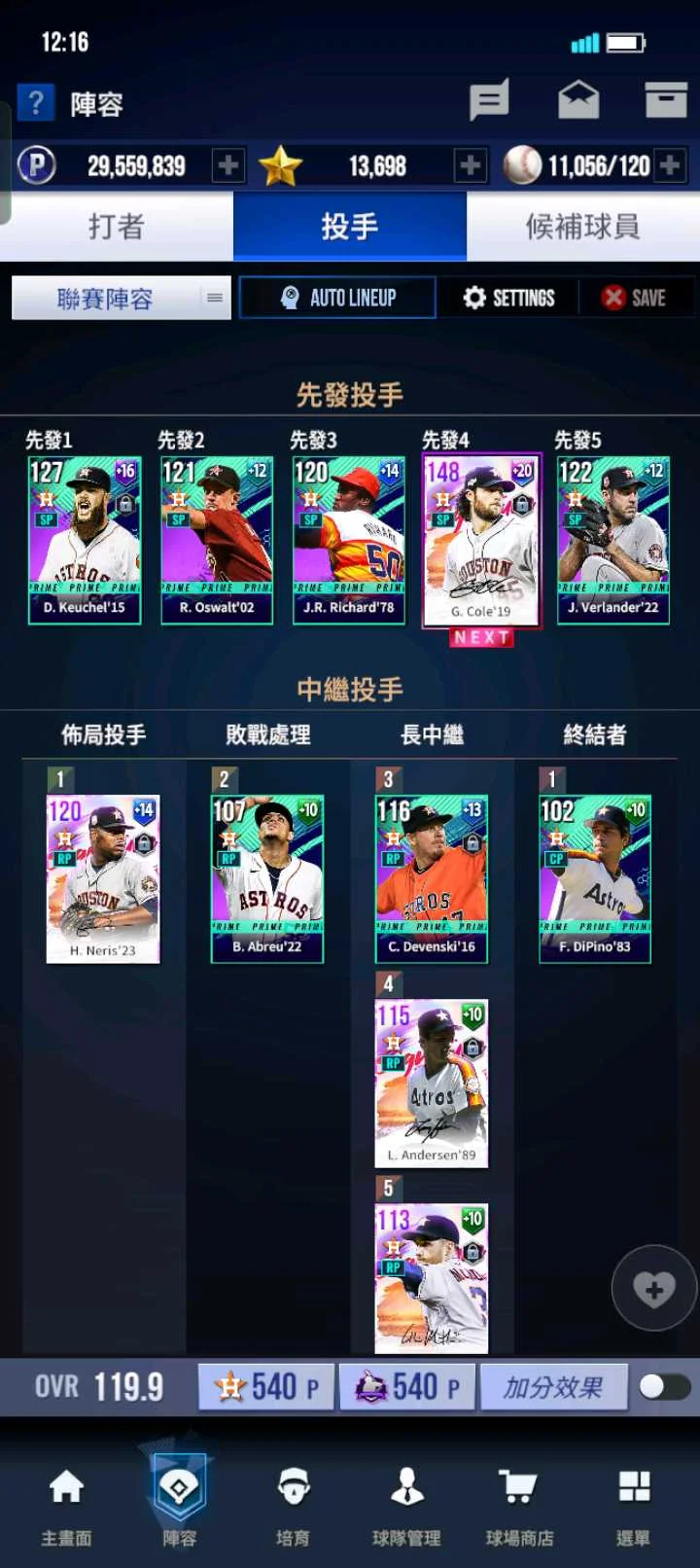Open the 球場商店 shop tab
The width and height of the screenshot is (700, 1568).
pyautogui.click(x=519, y=1506)
